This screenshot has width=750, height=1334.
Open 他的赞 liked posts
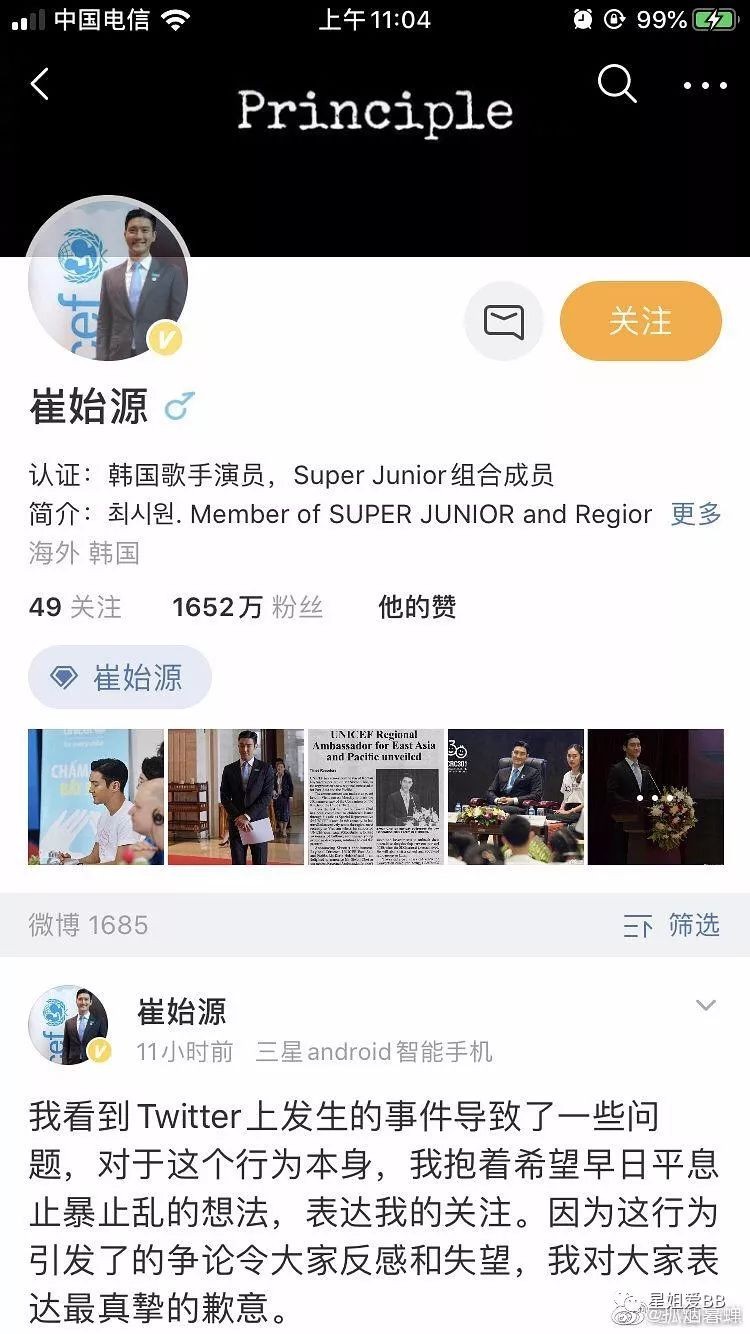point(417,606)
